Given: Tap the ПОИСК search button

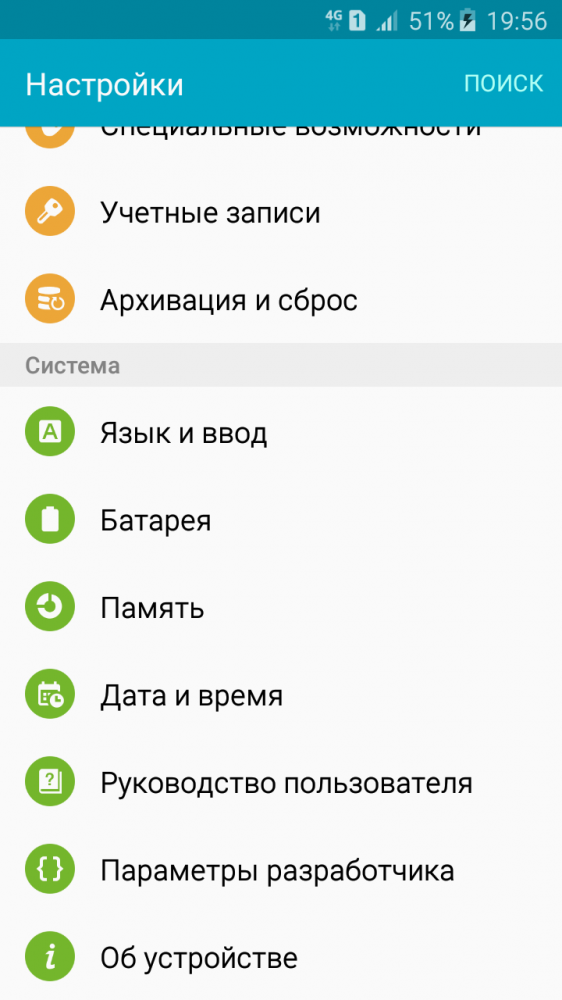Looking at the screenshot, I should click(503, 83).
